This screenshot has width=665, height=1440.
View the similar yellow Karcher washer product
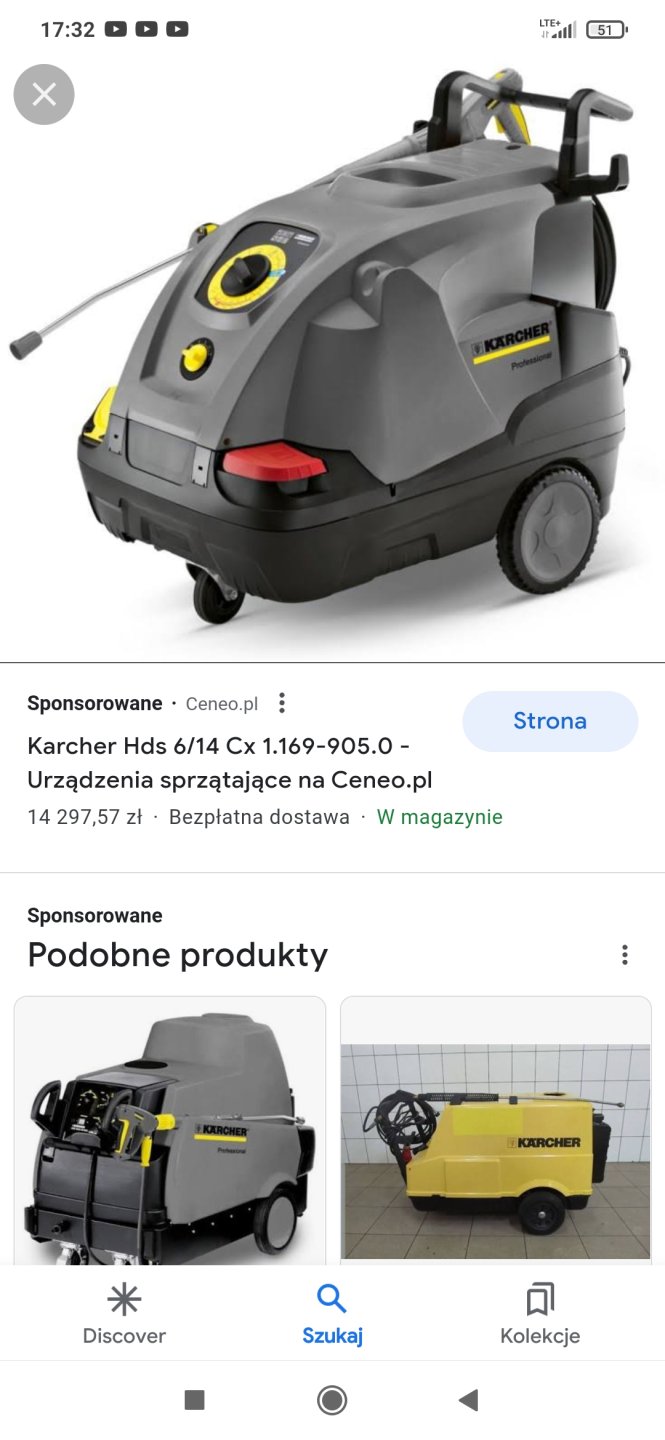coord(495,1150)
